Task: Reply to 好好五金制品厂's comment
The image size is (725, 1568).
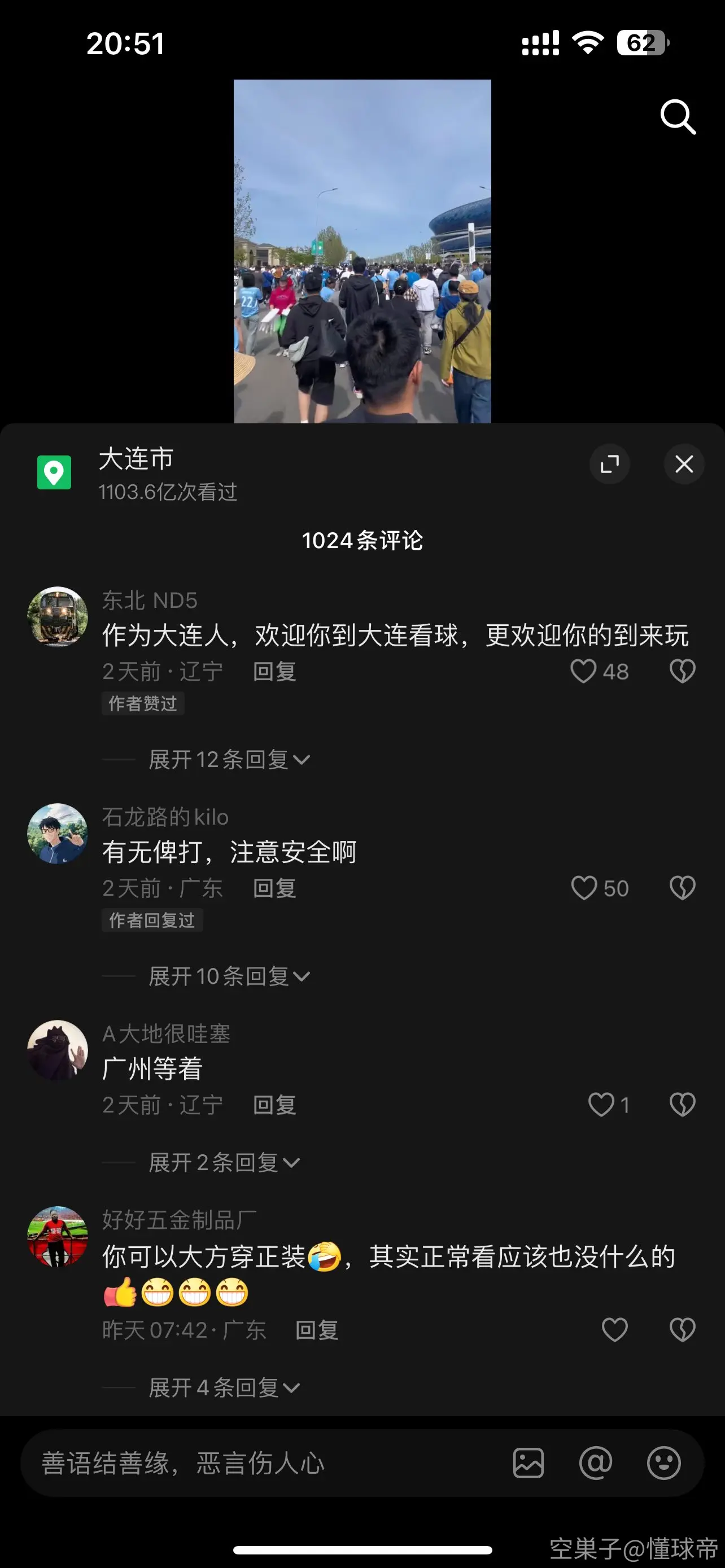Action: point(317,1330)
